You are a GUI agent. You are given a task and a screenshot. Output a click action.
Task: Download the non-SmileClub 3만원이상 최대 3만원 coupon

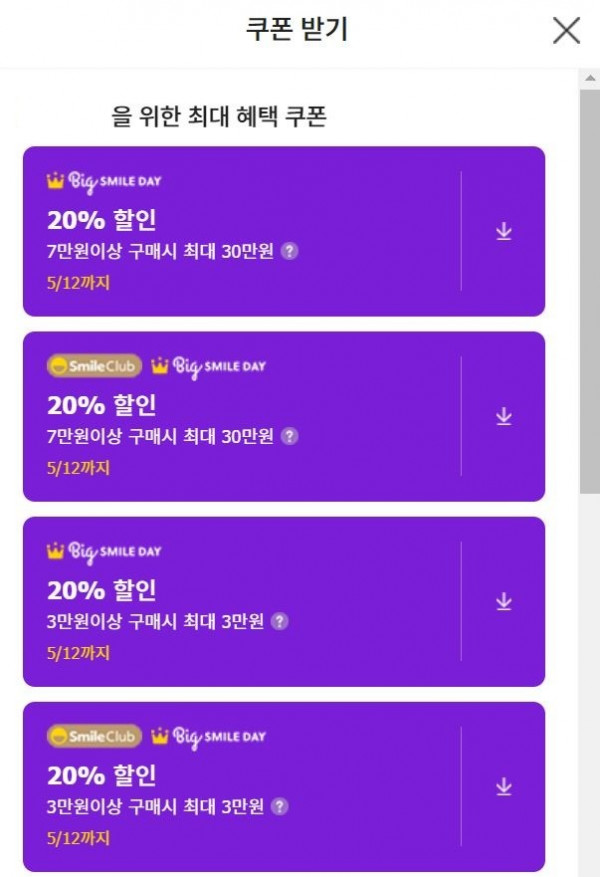click(503, 602)
